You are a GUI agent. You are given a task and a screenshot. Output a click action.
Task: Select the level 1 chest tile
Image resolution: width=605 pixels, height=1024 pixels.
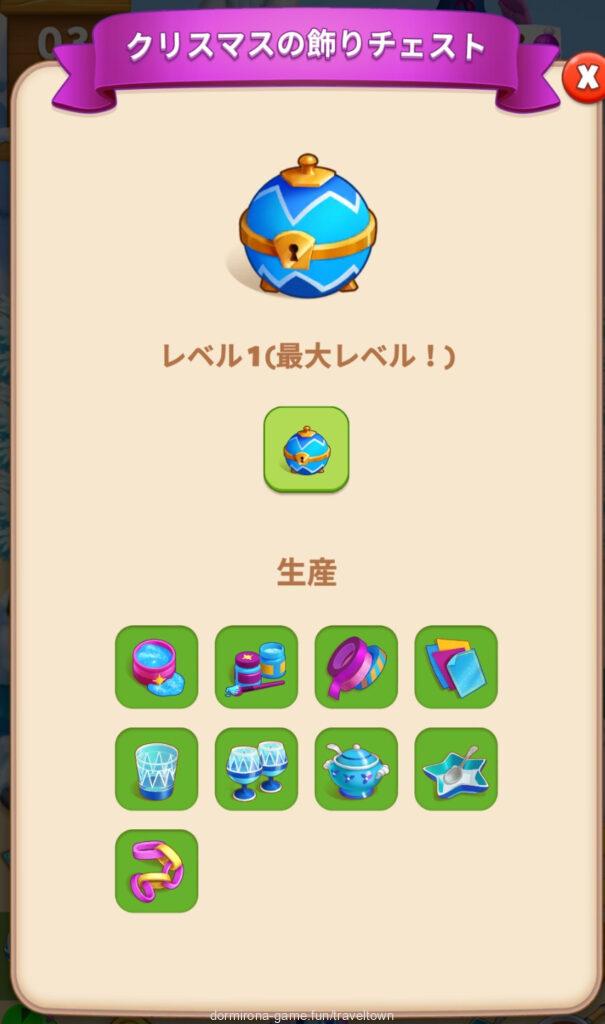pos(306,449)
